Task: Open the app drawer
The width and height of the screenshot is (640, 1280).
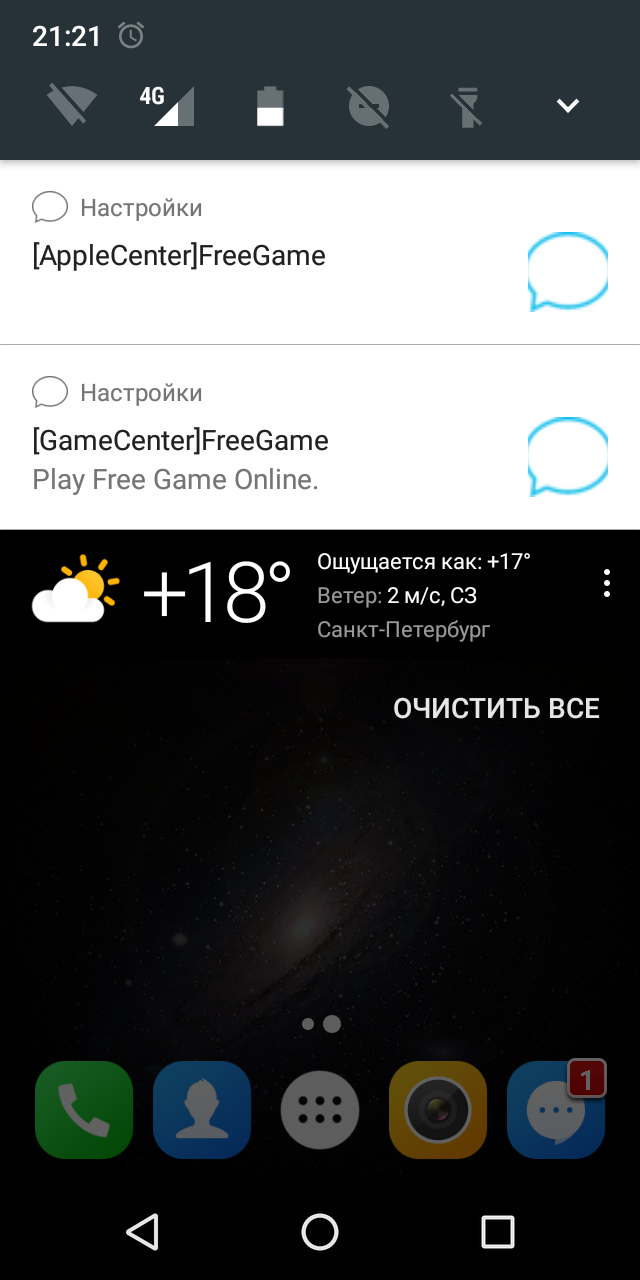Action: coord(320,1109)
